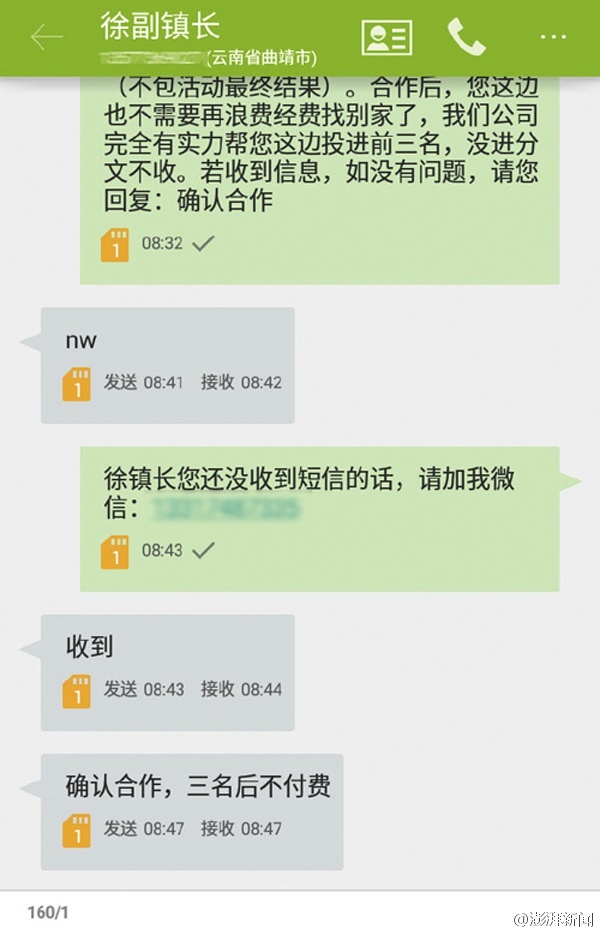Call 徐副镇长 with the phone icon
Screen dimensions: 600x934
click(466, 37)
